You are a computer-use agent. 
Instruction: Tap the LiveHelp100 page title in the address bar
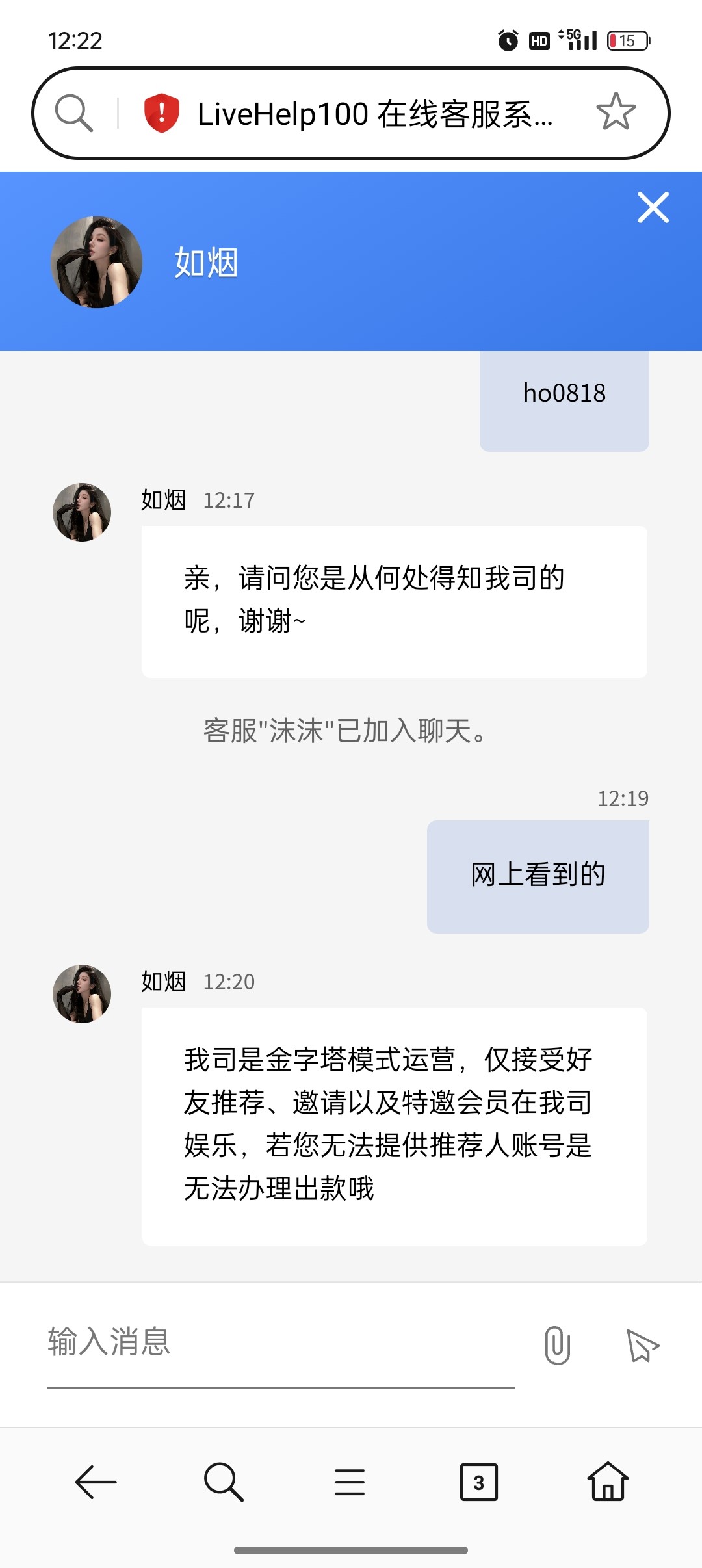point(374,114)
